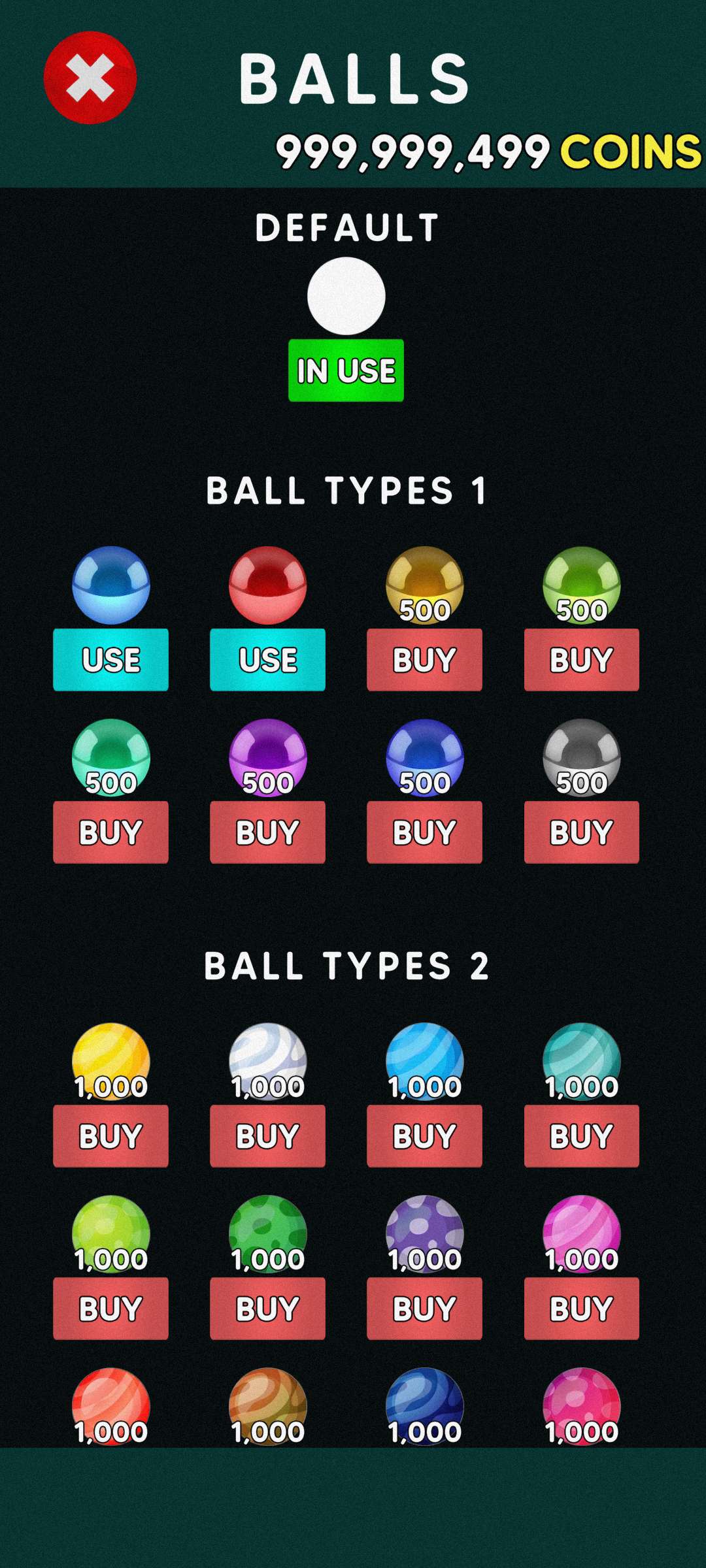Buy the teal glass ball for 500
The image size is (706, 1568).
pyautogui.click(x=110, y=832)
